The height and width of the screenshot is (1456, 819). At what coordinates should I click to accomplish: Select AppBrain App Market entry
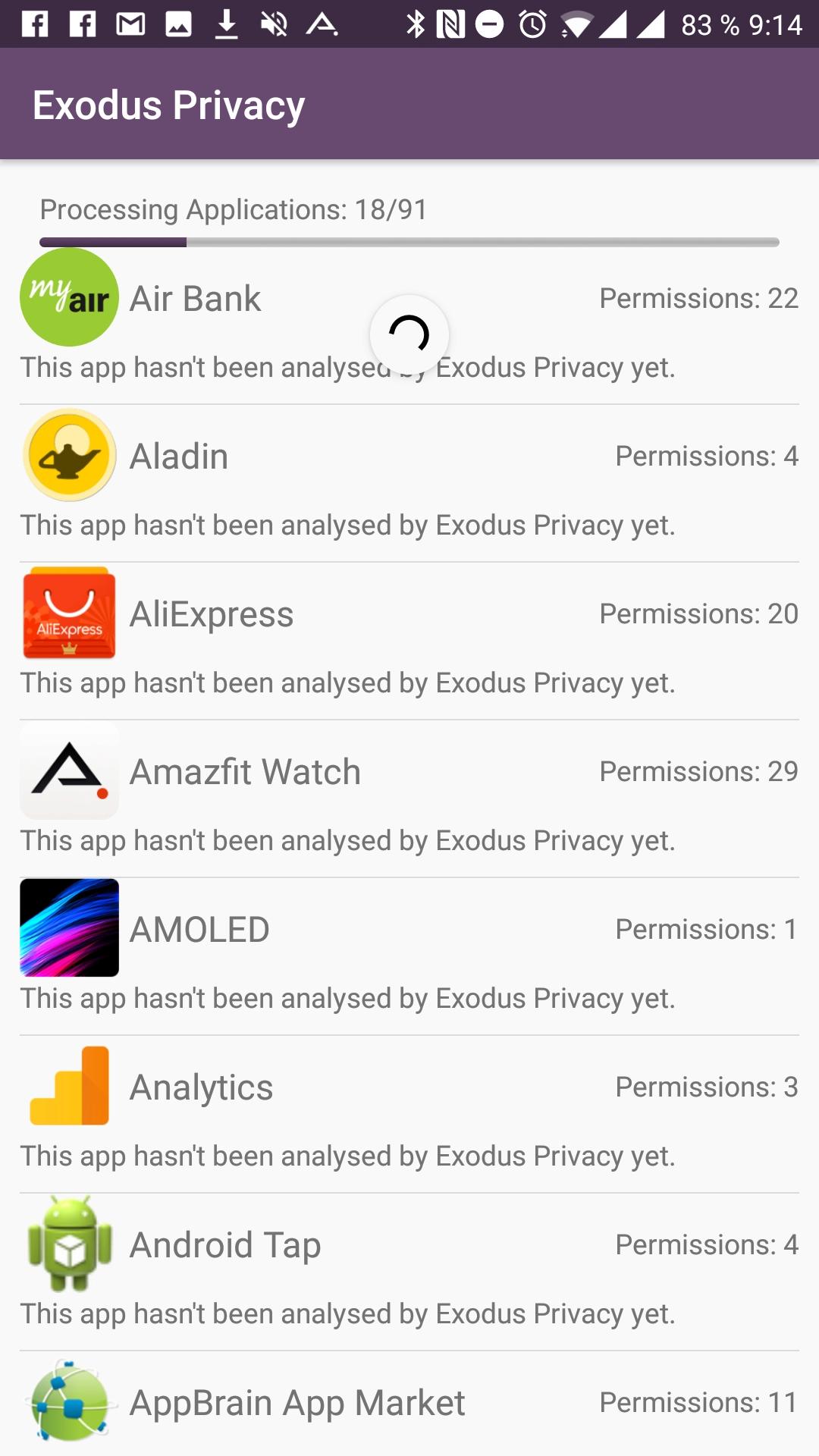tap(409, 1404)
